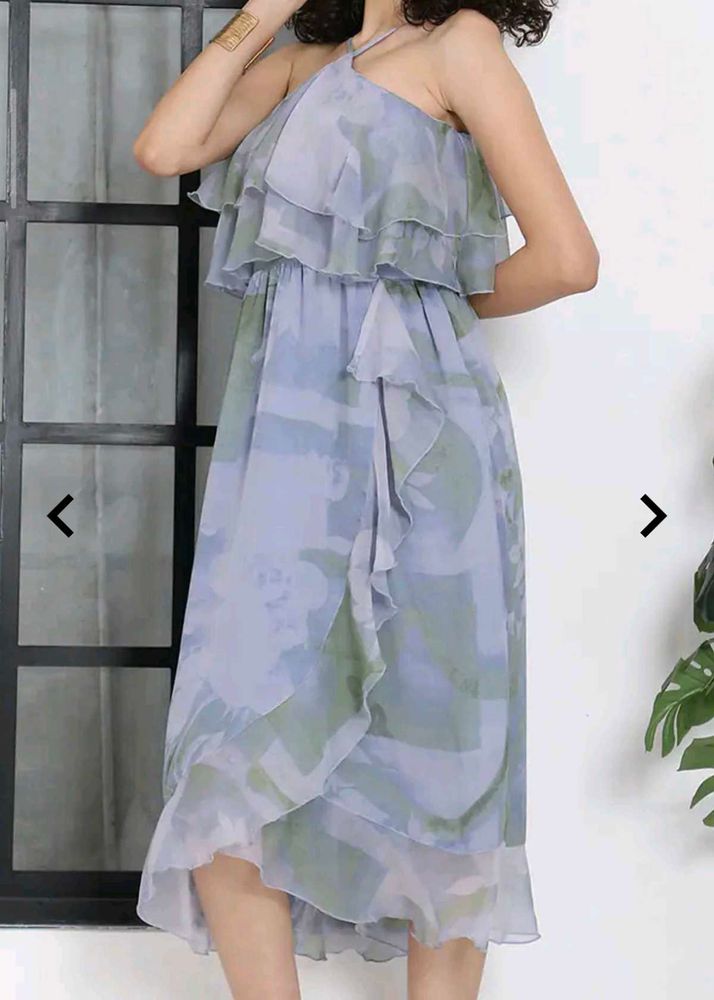The height and width of the screenshot is (1000, 714).
Task: Go to the previous product photo
Action: [x=60, y=516]
